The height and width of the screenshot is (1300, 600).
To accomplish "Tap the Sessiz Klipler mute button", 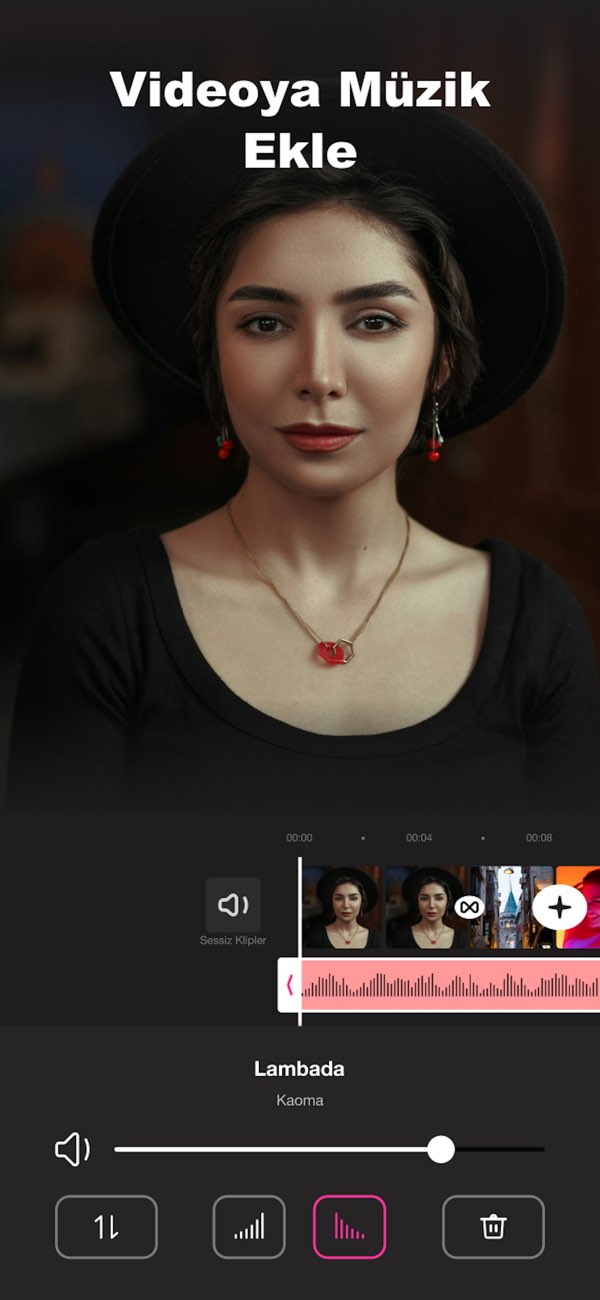I will [233, 905].
